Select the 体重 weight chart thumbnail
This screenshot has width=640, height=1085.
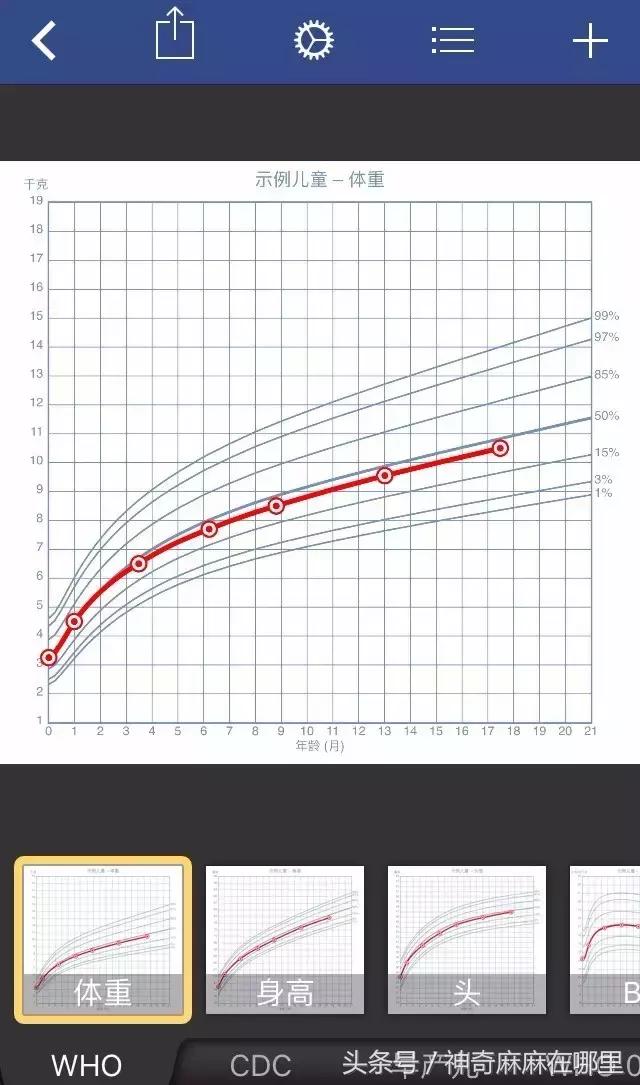click(x=103, y=940)
